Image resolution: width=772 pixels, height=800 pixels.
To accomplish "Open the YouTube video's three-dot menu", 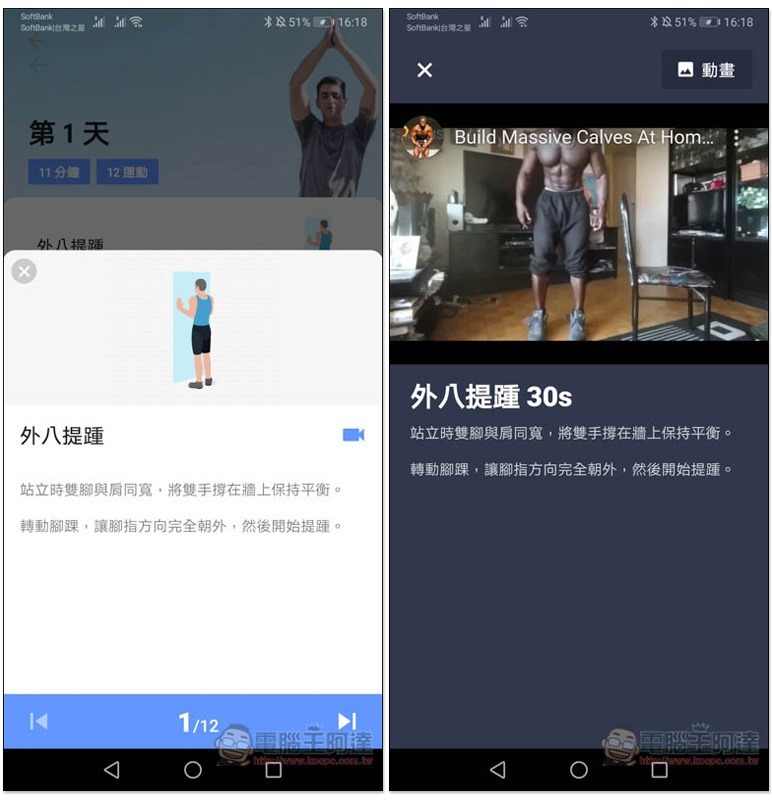I will (736, 139).
